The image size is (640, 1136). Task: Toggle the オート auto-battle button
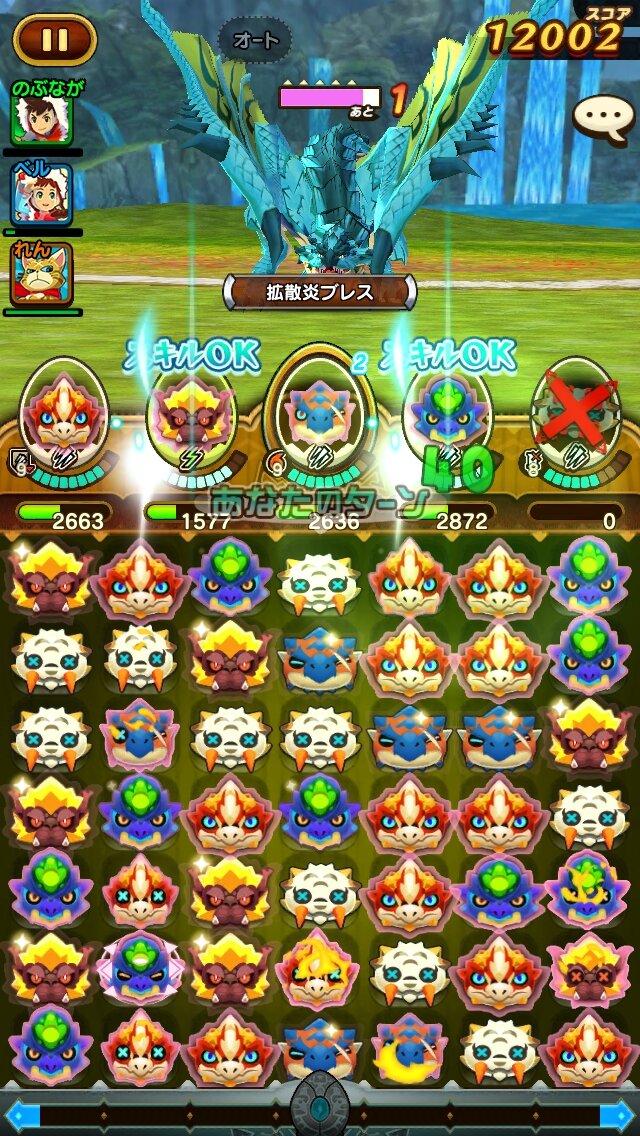(255, 41)
